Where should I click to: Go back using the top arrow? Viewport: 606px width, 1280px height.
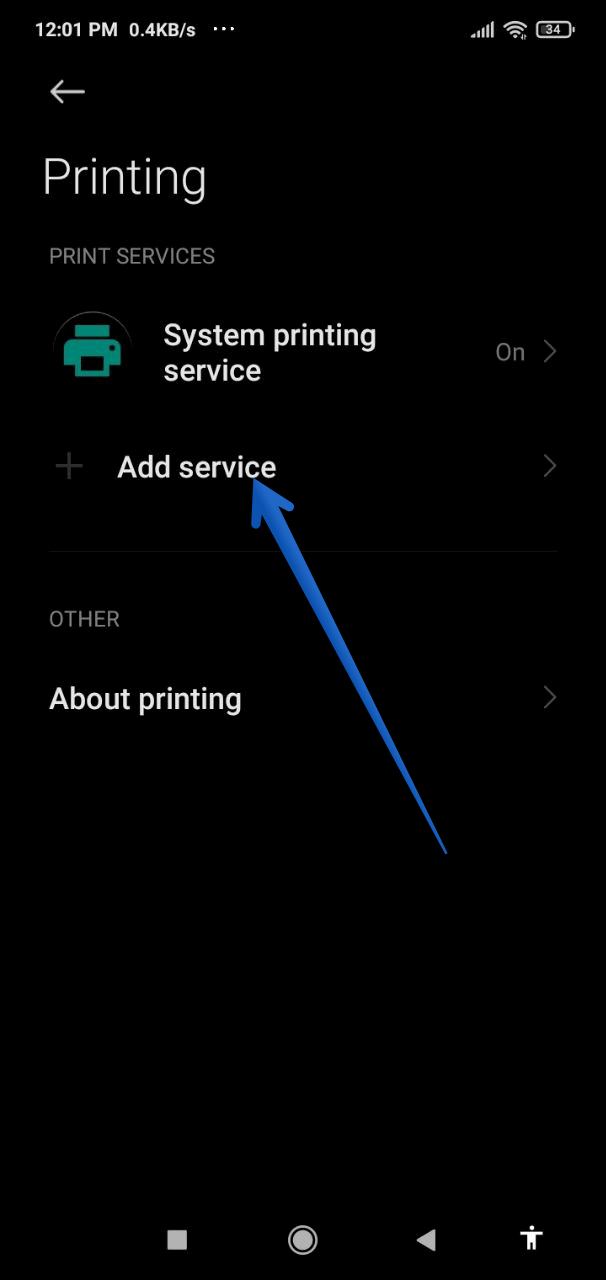pos(67,92)
